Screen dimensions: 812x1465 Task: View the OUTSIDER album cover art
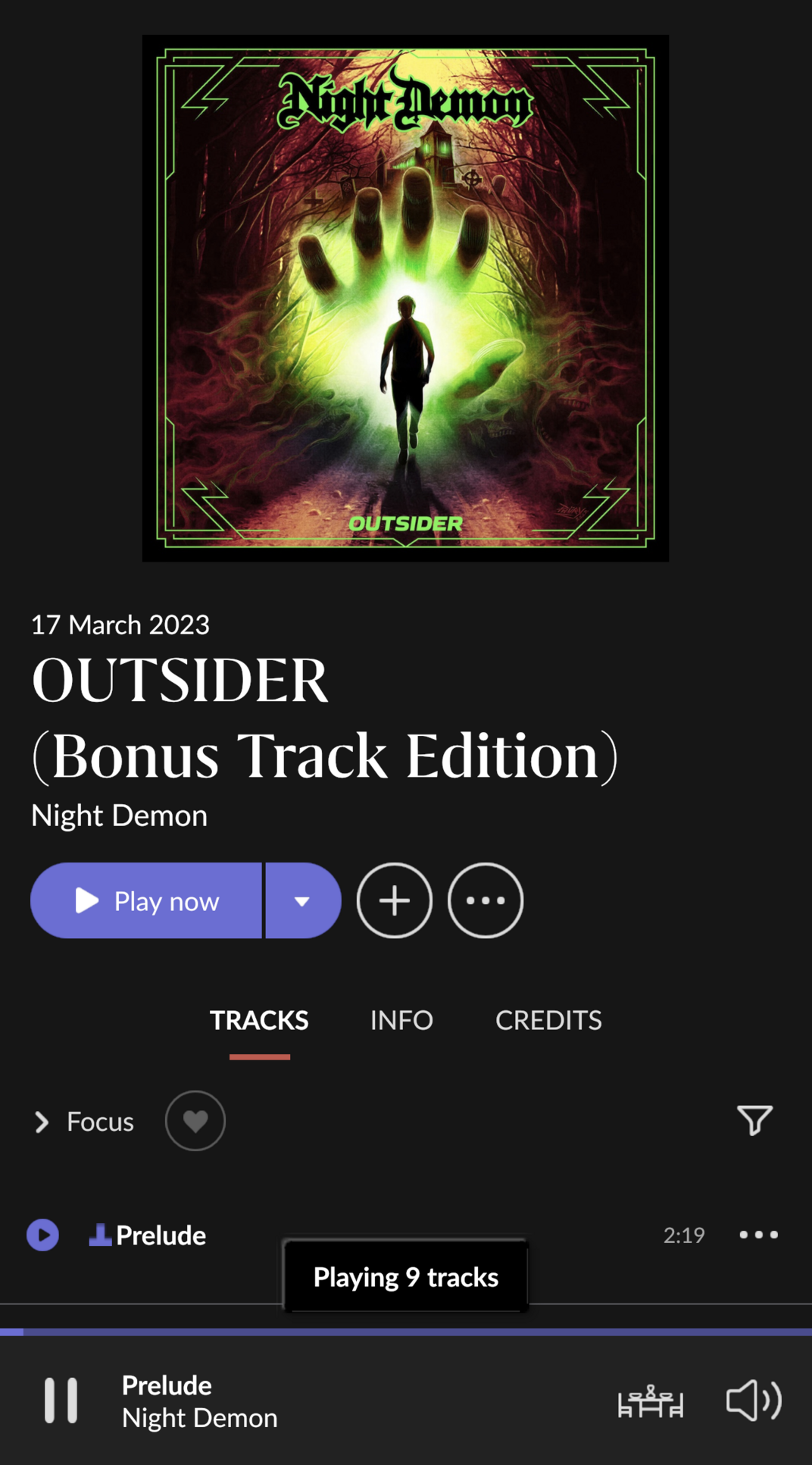point(405,298)
